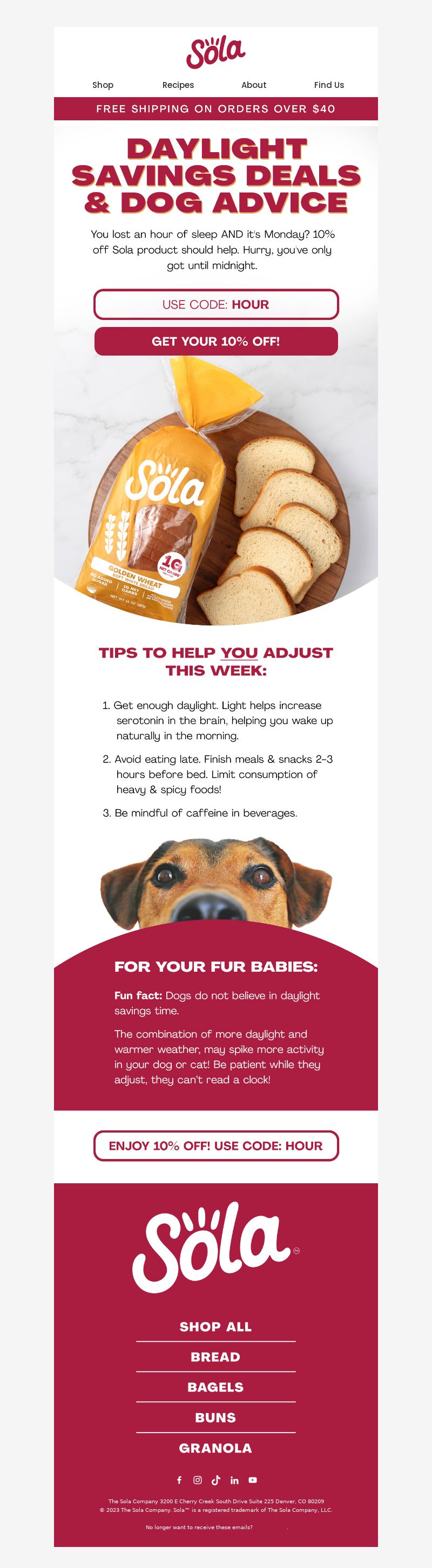
Task: Open Sola's YouTube channel
Action: coord(253,1480)
